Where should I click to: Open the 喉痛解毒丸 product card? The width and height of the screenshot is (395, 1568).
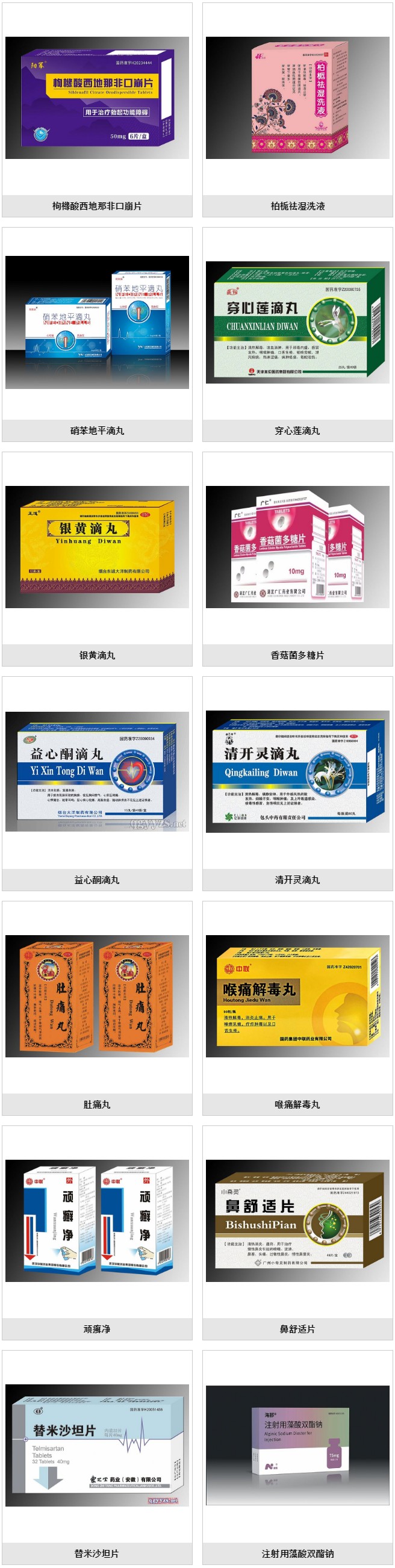pos(297,996)
